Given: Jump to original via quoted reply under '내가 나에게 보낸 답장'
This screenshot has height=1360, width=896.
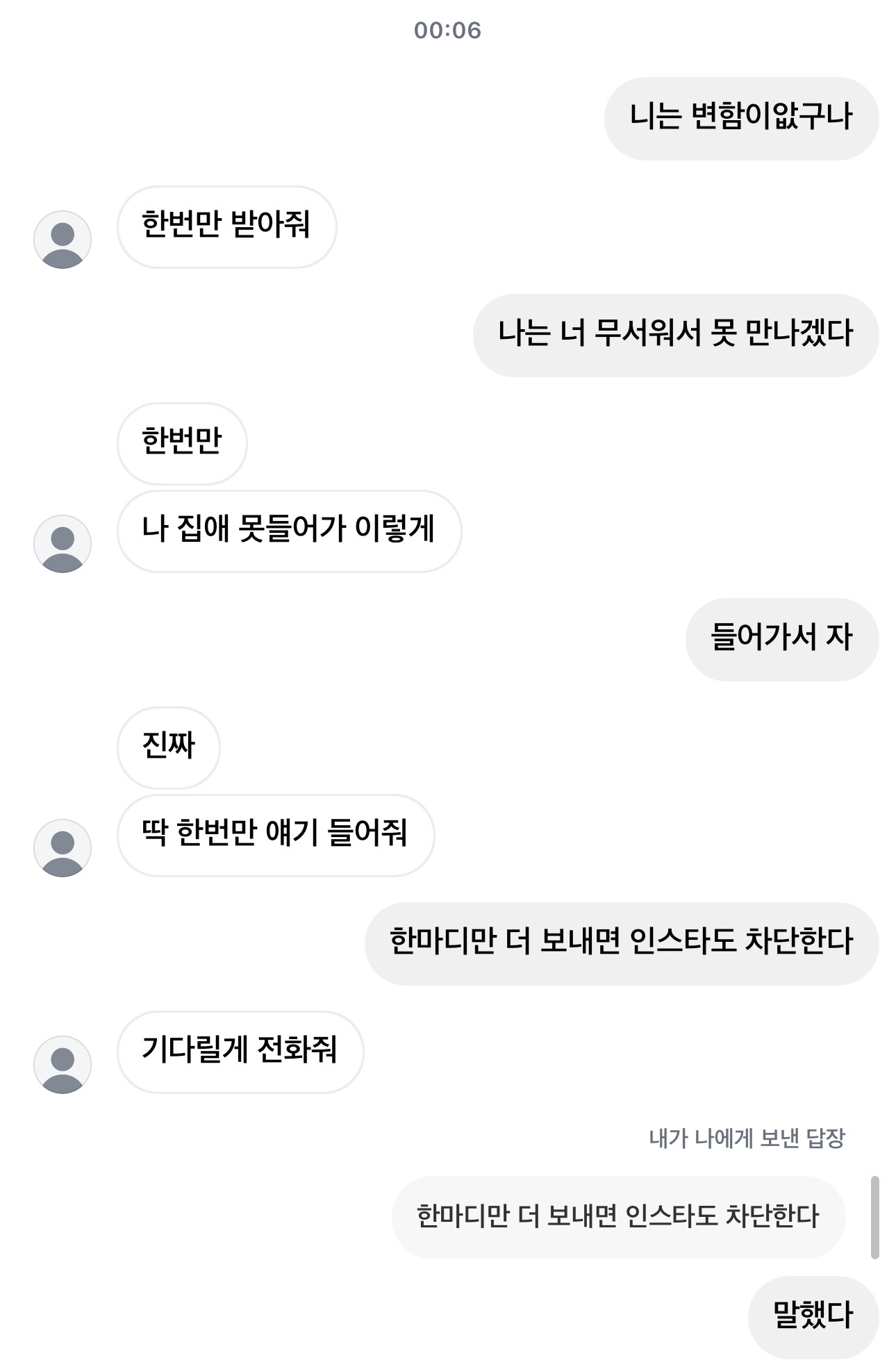Looking at the screenshot, I should (618, 1217).
